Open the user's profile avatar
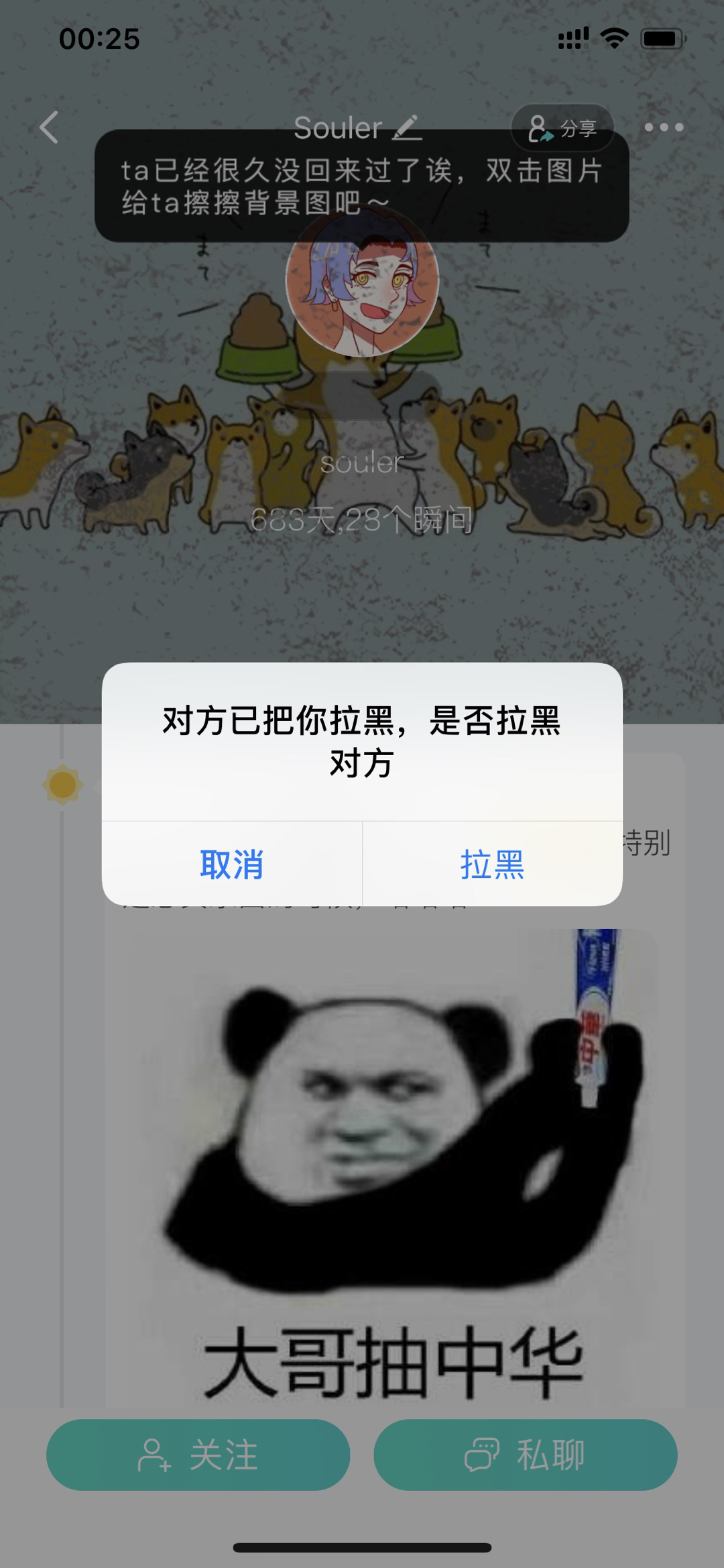The height and width of the screenshot is (1568, 724). [362, 280]
